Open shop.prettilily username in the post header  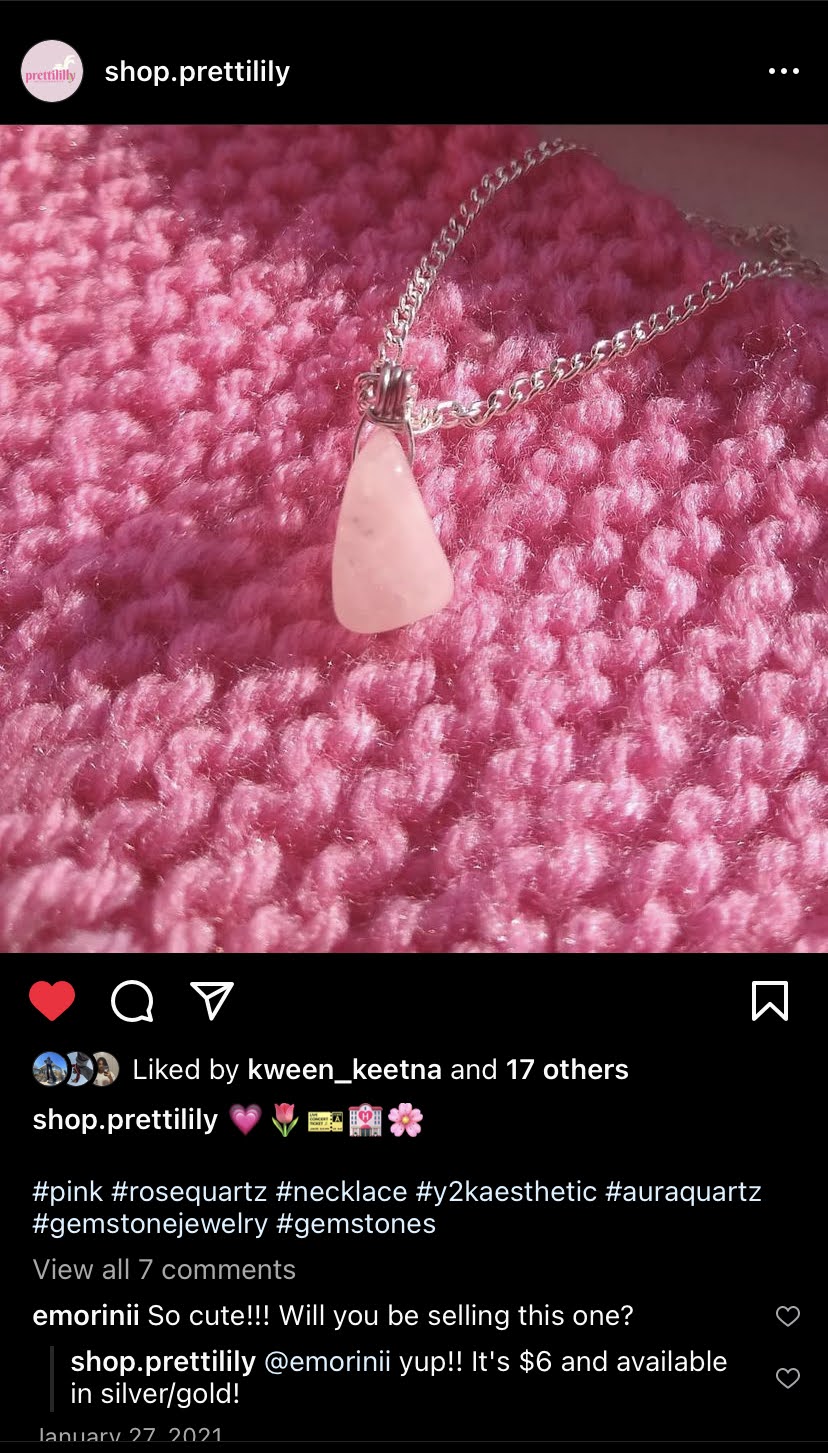[197, 72]
